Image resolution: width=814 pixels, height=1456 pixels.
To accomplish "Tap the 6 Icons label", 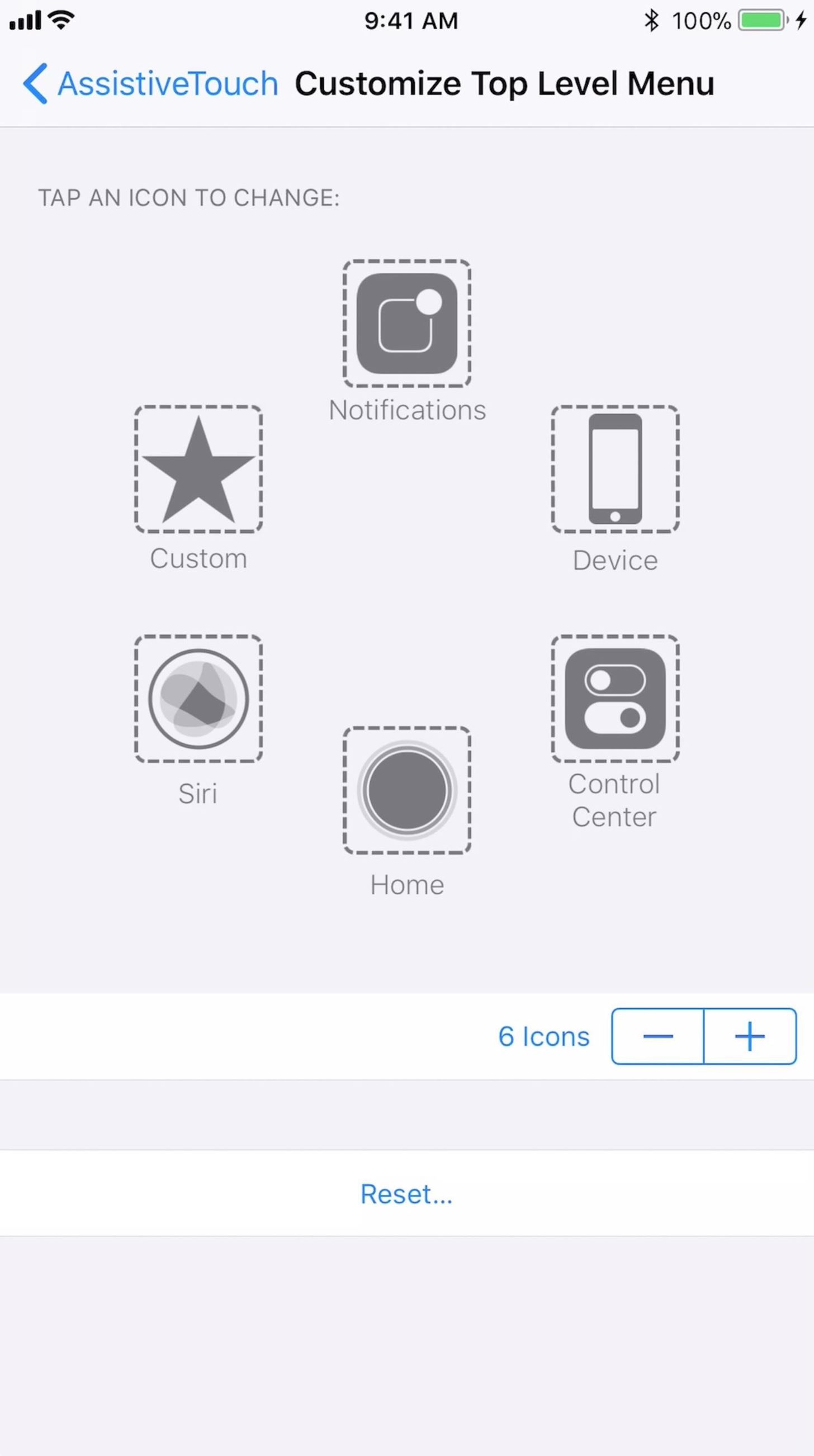I will pos(543,1036).
